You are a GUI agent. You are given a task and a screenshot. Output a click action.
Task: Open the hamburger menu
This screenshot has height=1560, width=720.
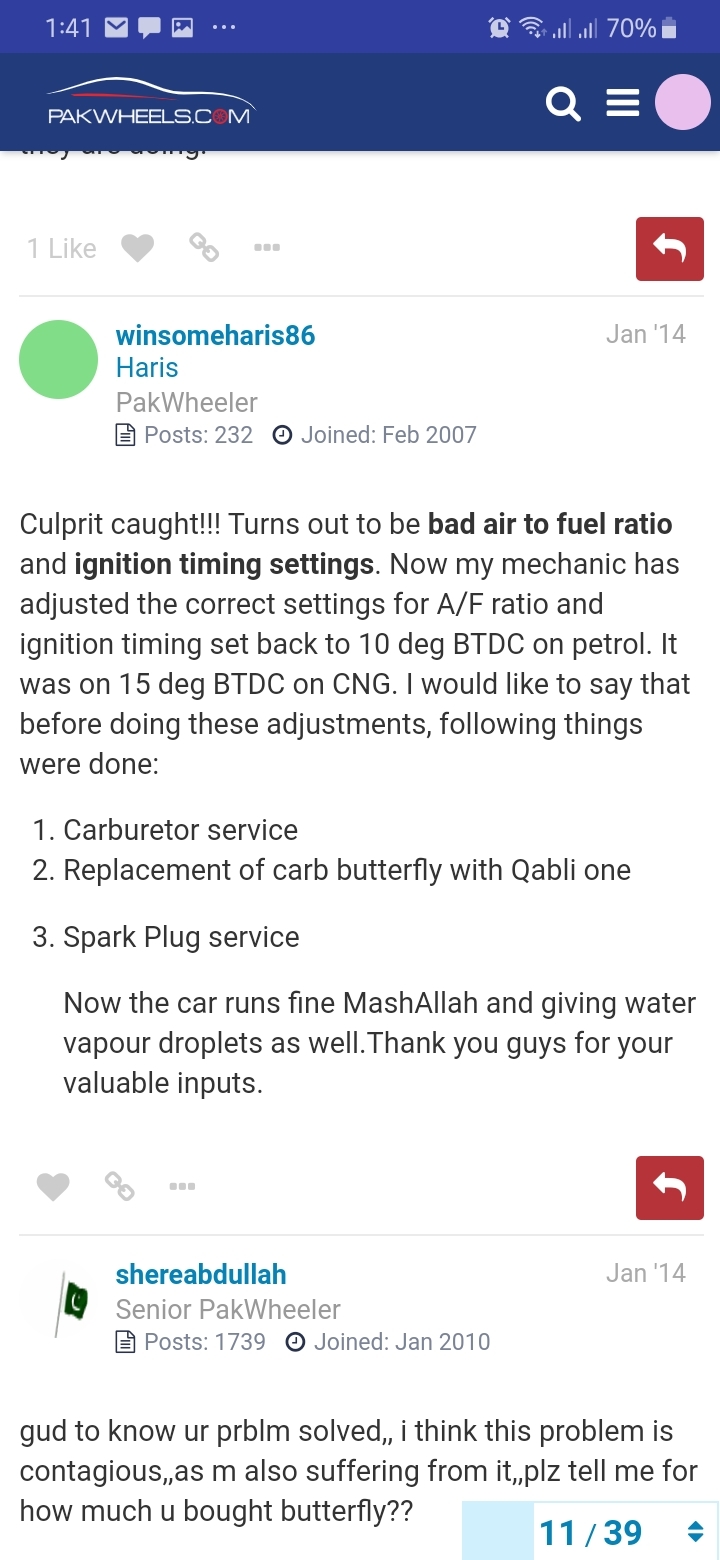[622, 103]
